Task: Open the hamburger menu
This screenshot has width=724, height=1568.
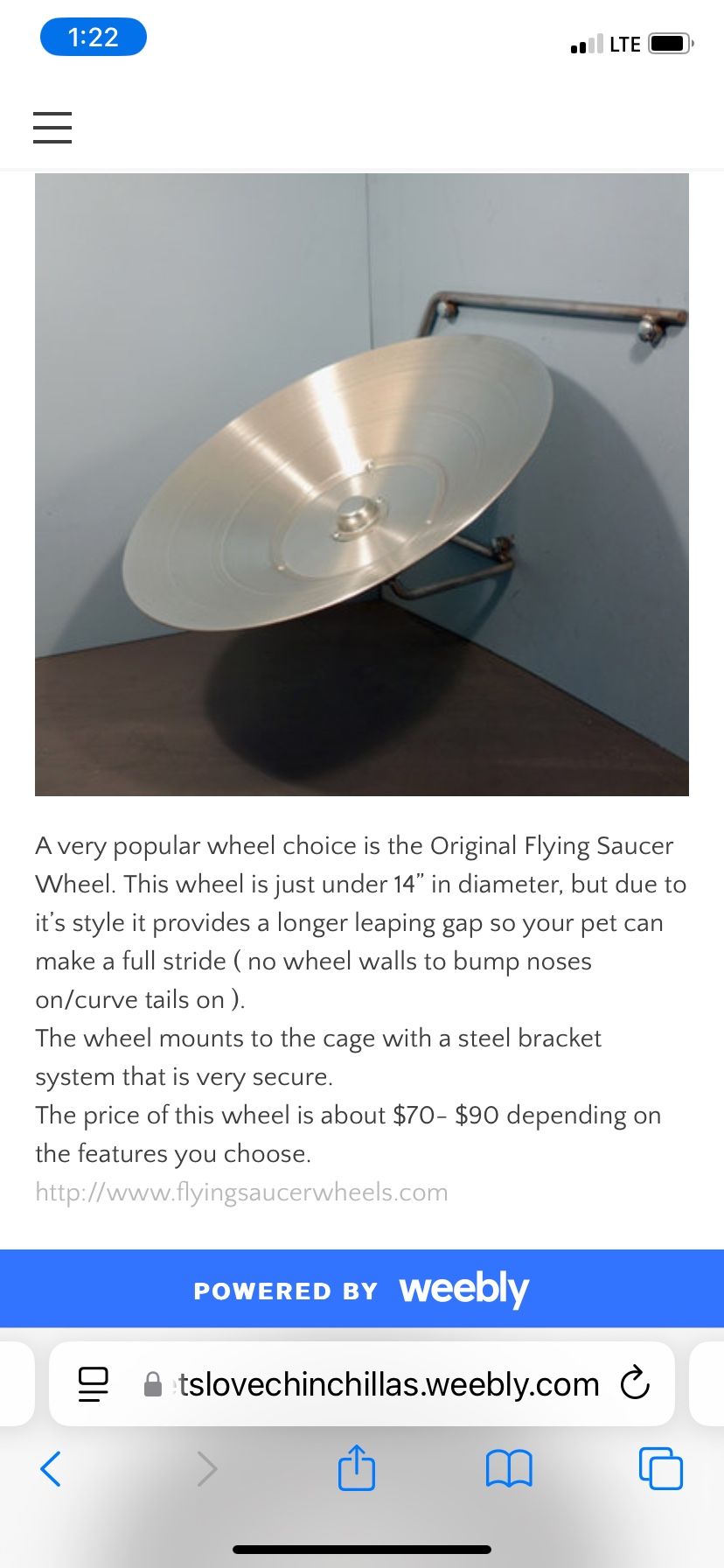Action: pyautogui.click(x=52, y=128)
